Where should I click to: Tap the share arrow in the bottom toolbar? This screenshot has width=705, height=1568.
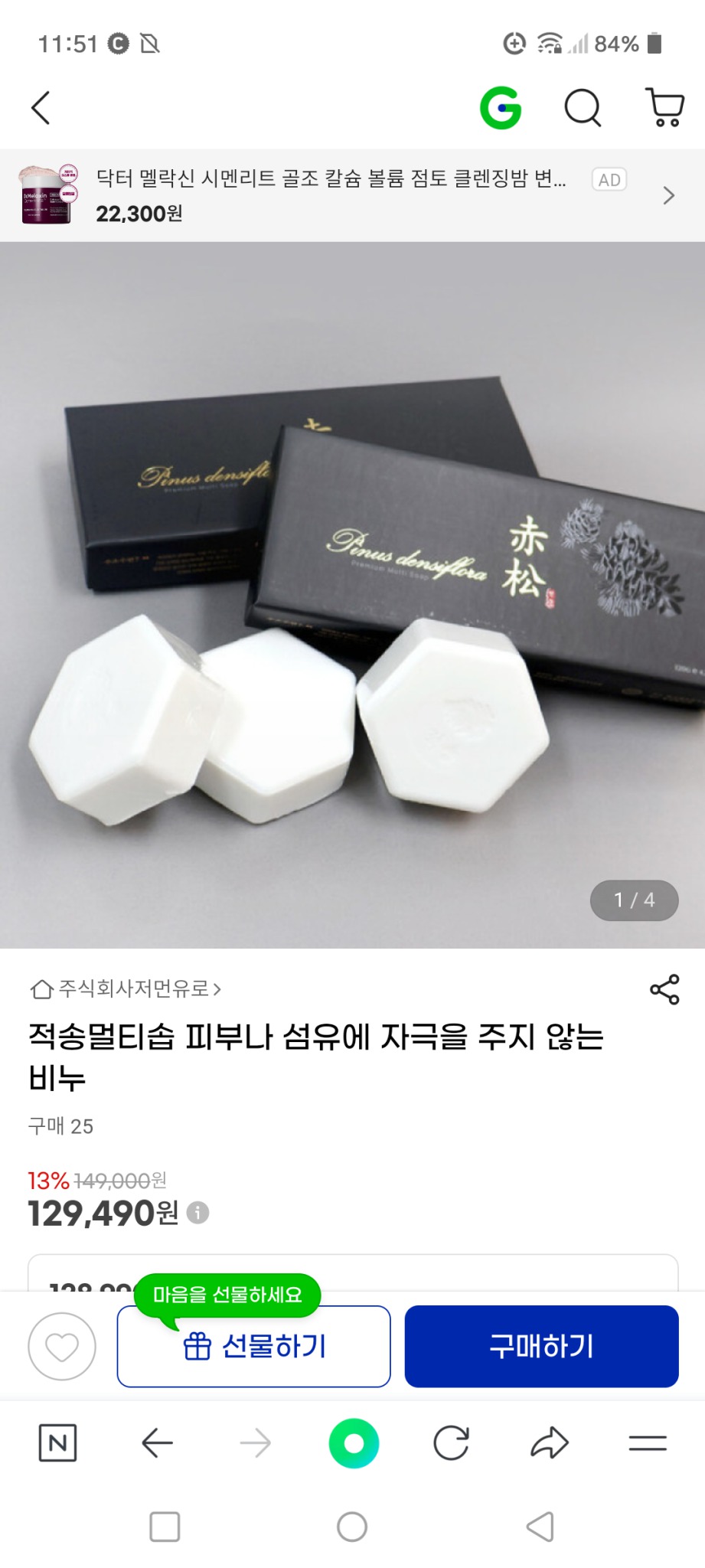548,1442
